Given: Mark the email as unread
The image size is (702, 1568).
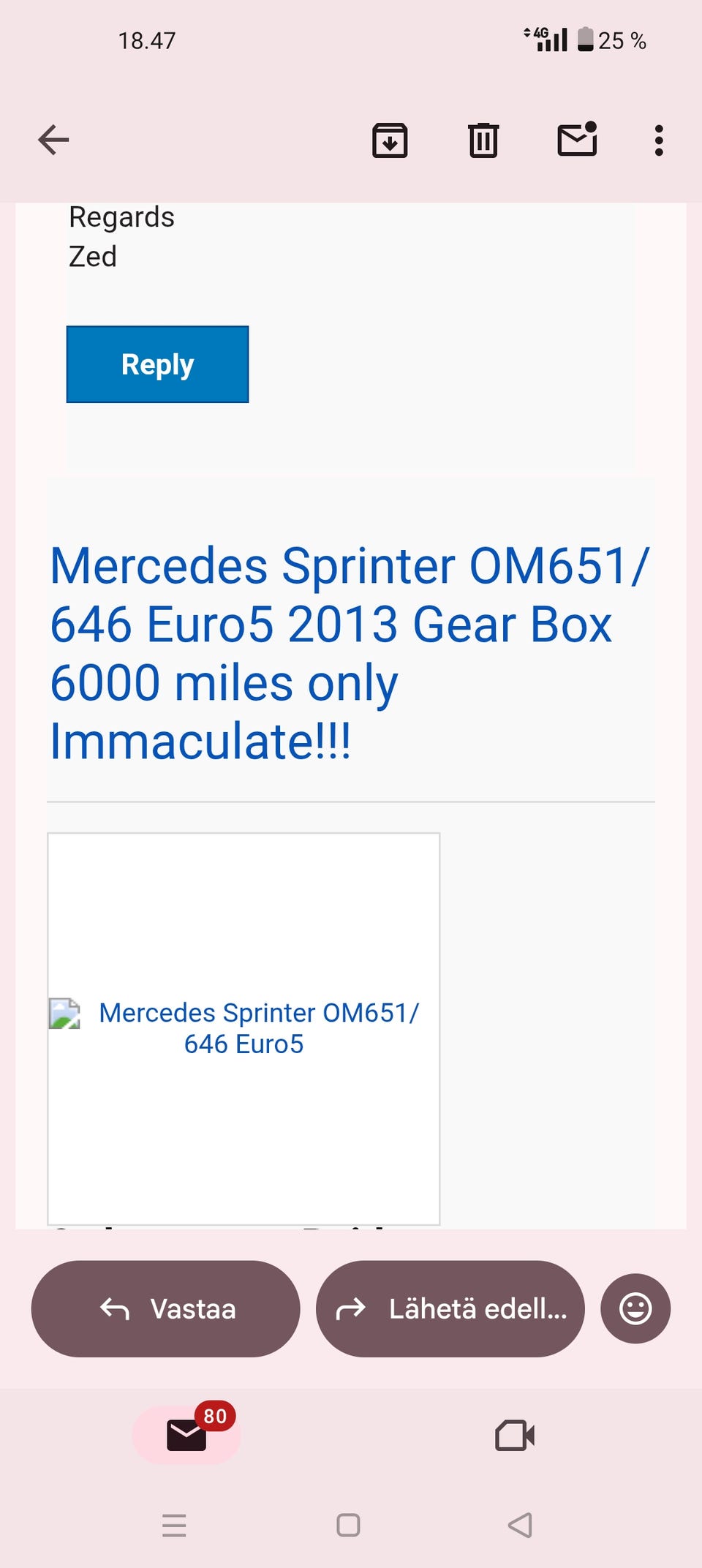Looking at the screenshot, I should pos(577,140).
